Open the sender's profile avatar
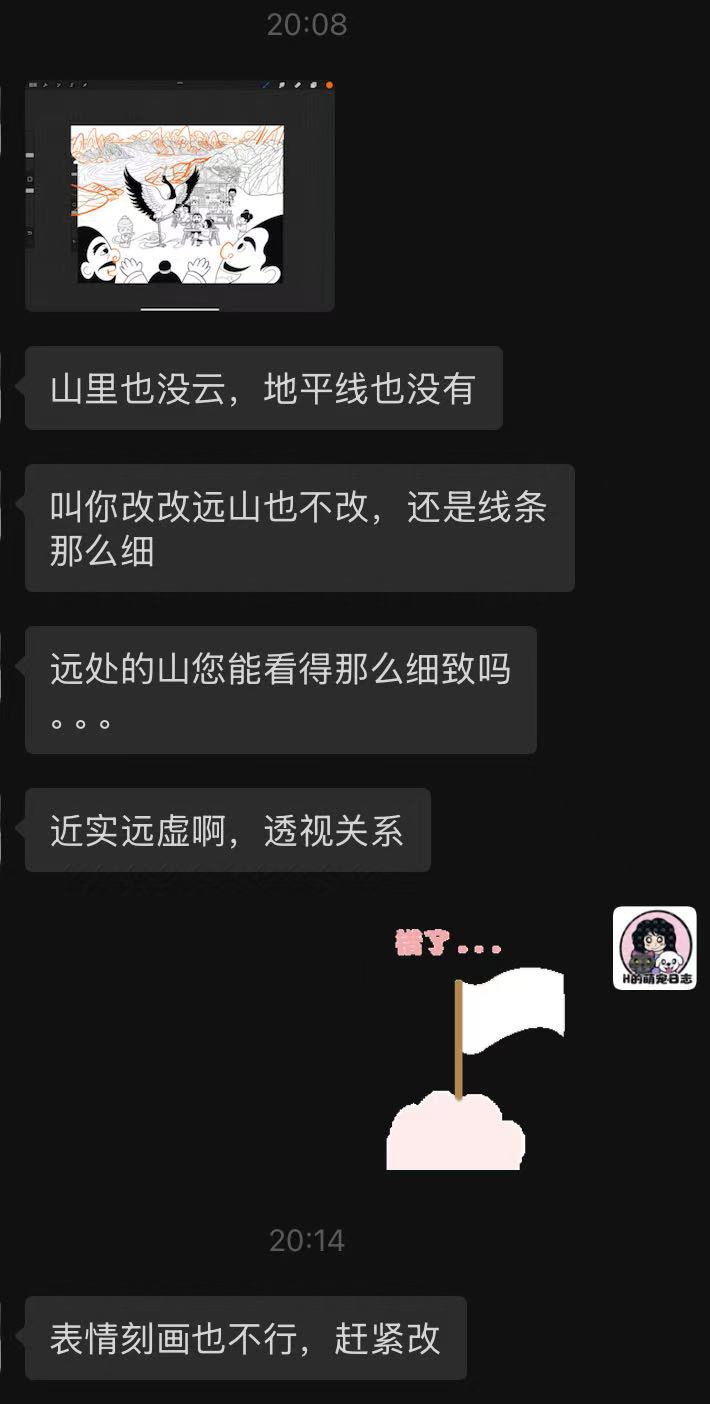710x1404 pixels. pyautogui.click(x=654, y=948)
